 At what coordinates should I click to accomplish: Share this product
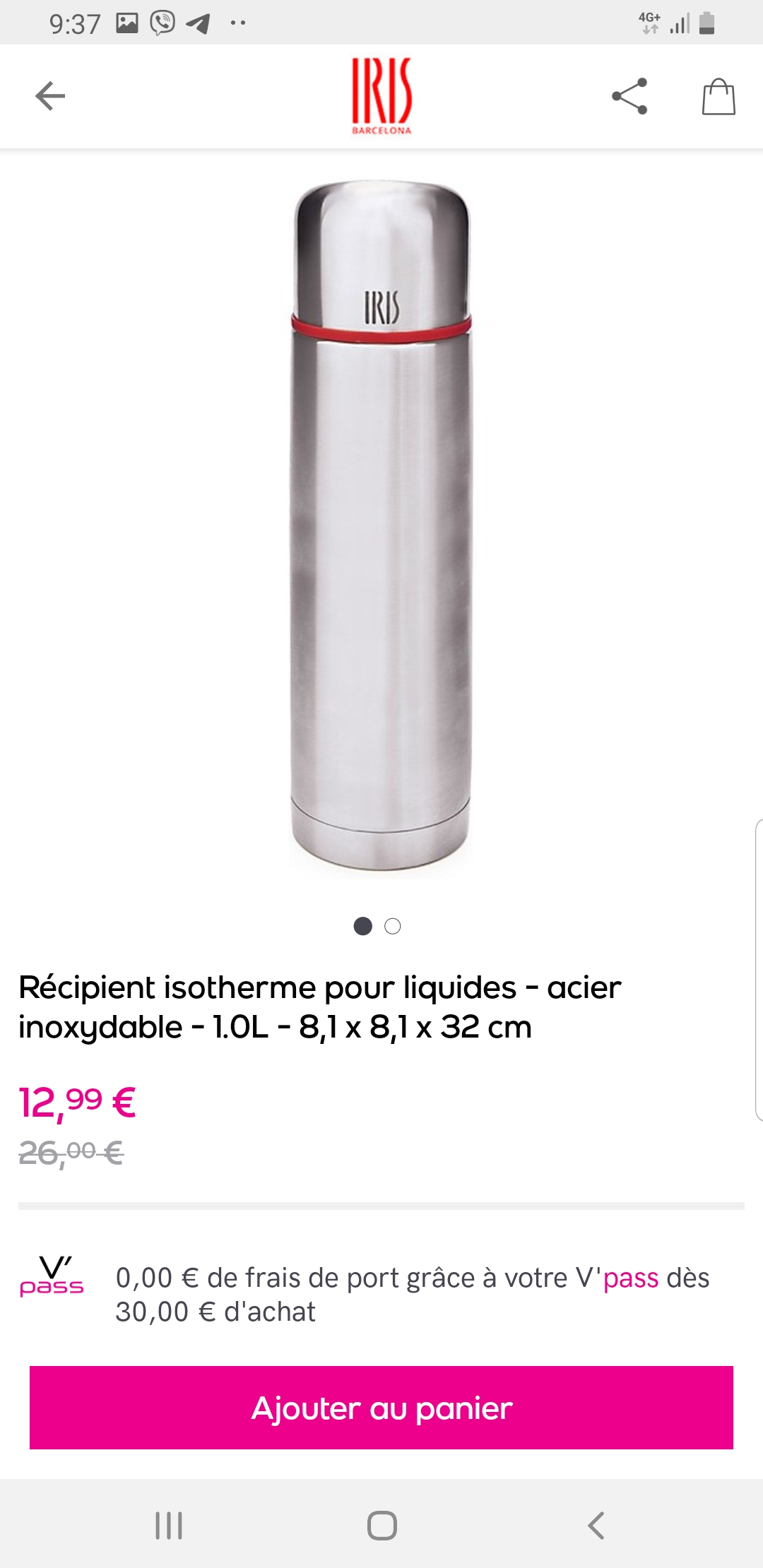pyautogui.click(x=629, y=96)
